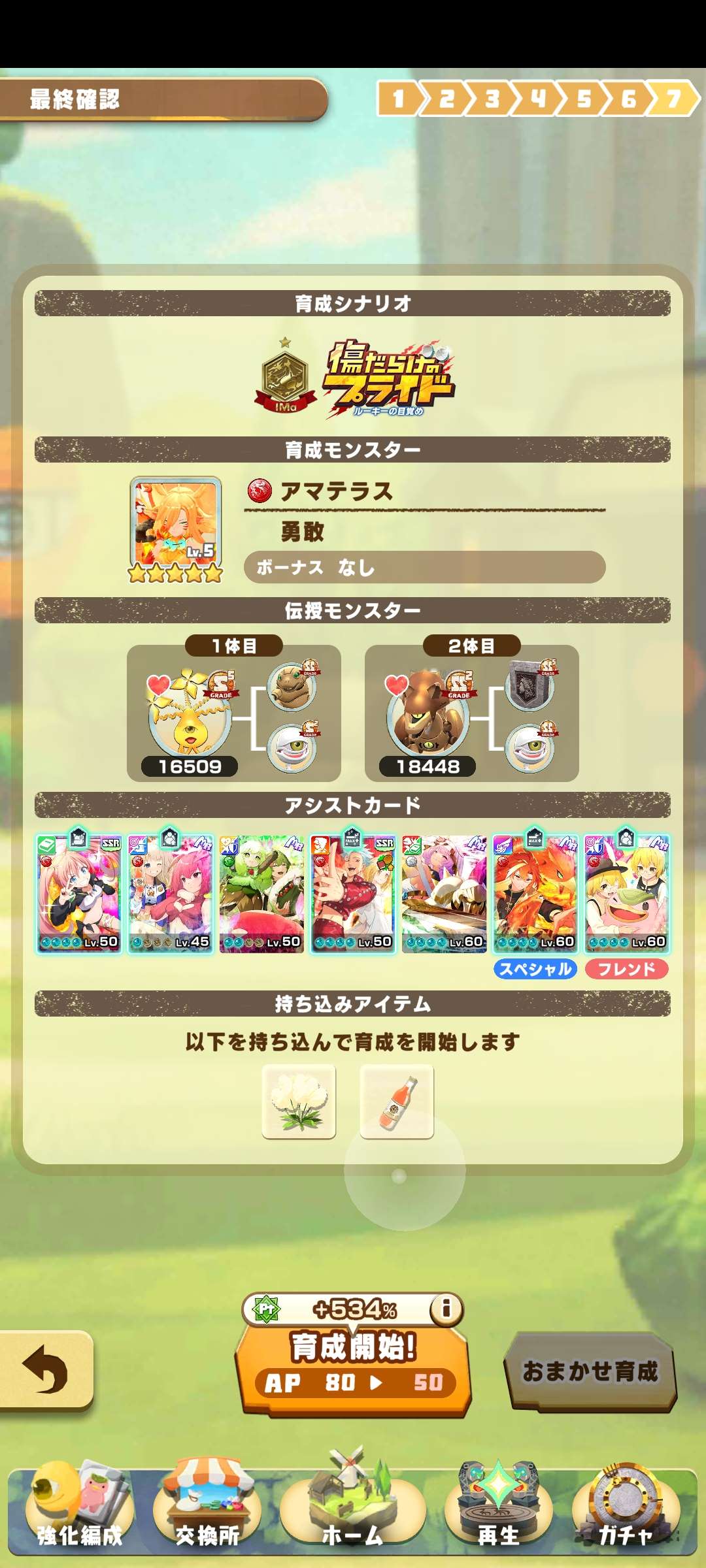Go back with the return arrow button
This screenshot has height=1568, width=706.
[46, 1369]
